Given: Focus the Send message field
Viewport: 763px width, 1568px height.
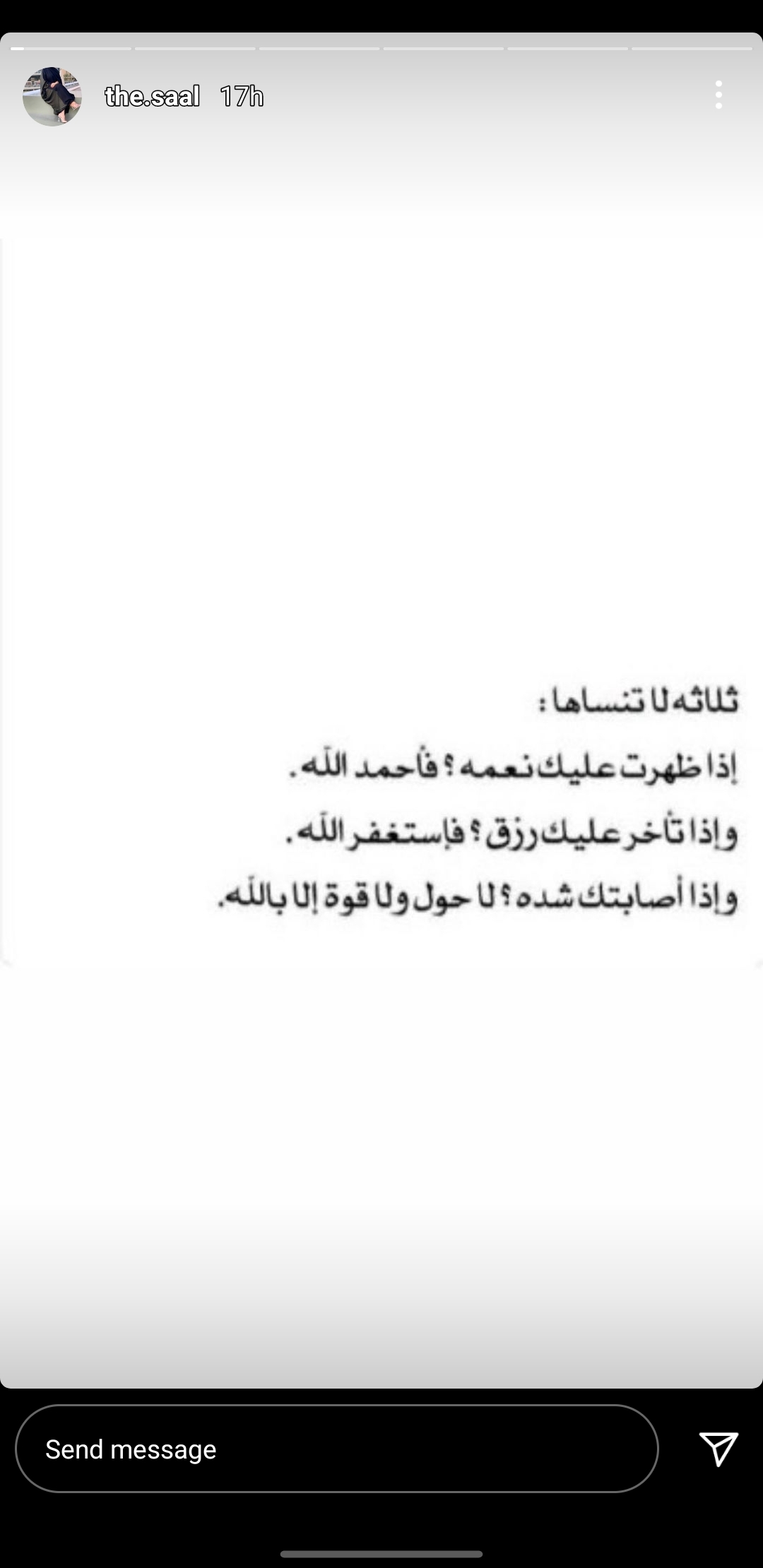Looking at the screenshot, I should click(337, 1449).
